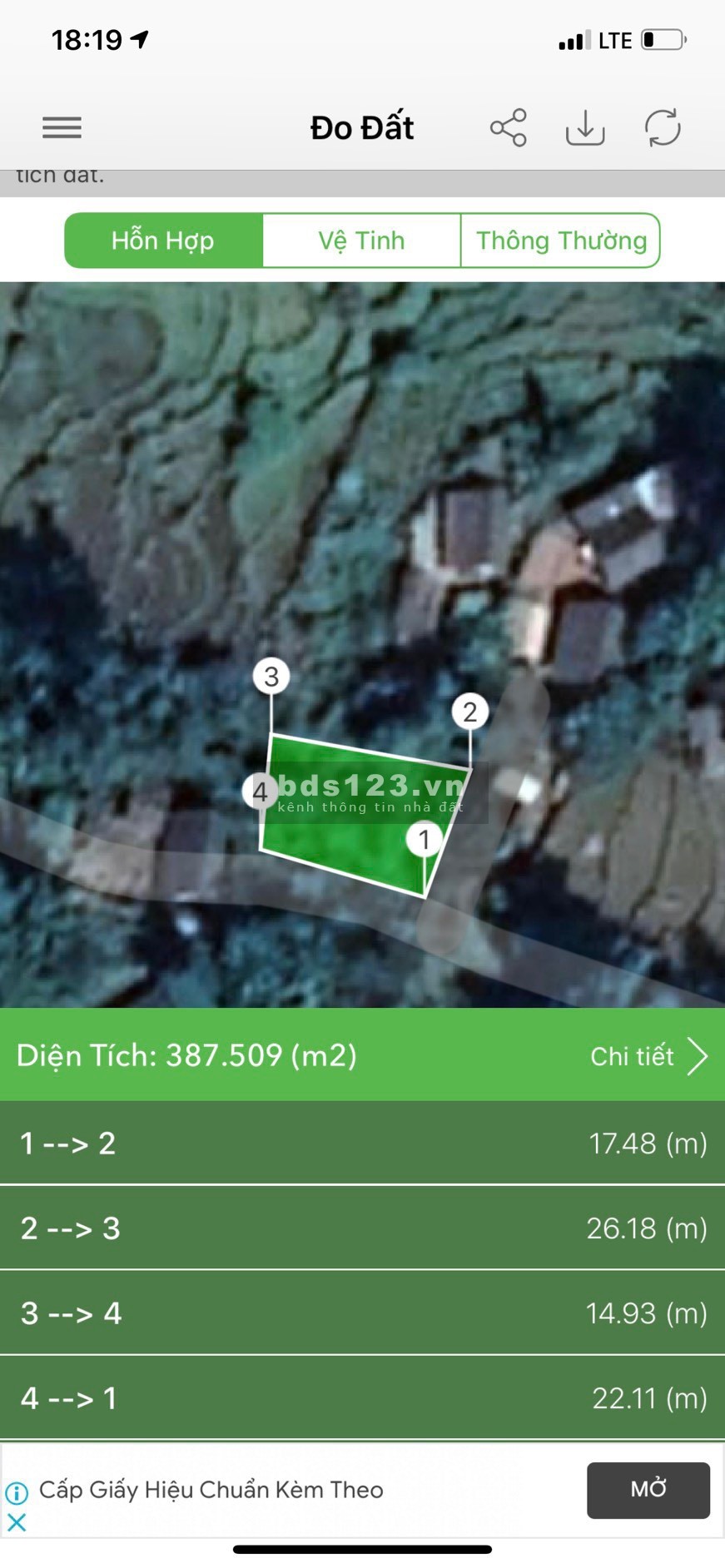Switch to Vệ Tinh view

[361, 241]
